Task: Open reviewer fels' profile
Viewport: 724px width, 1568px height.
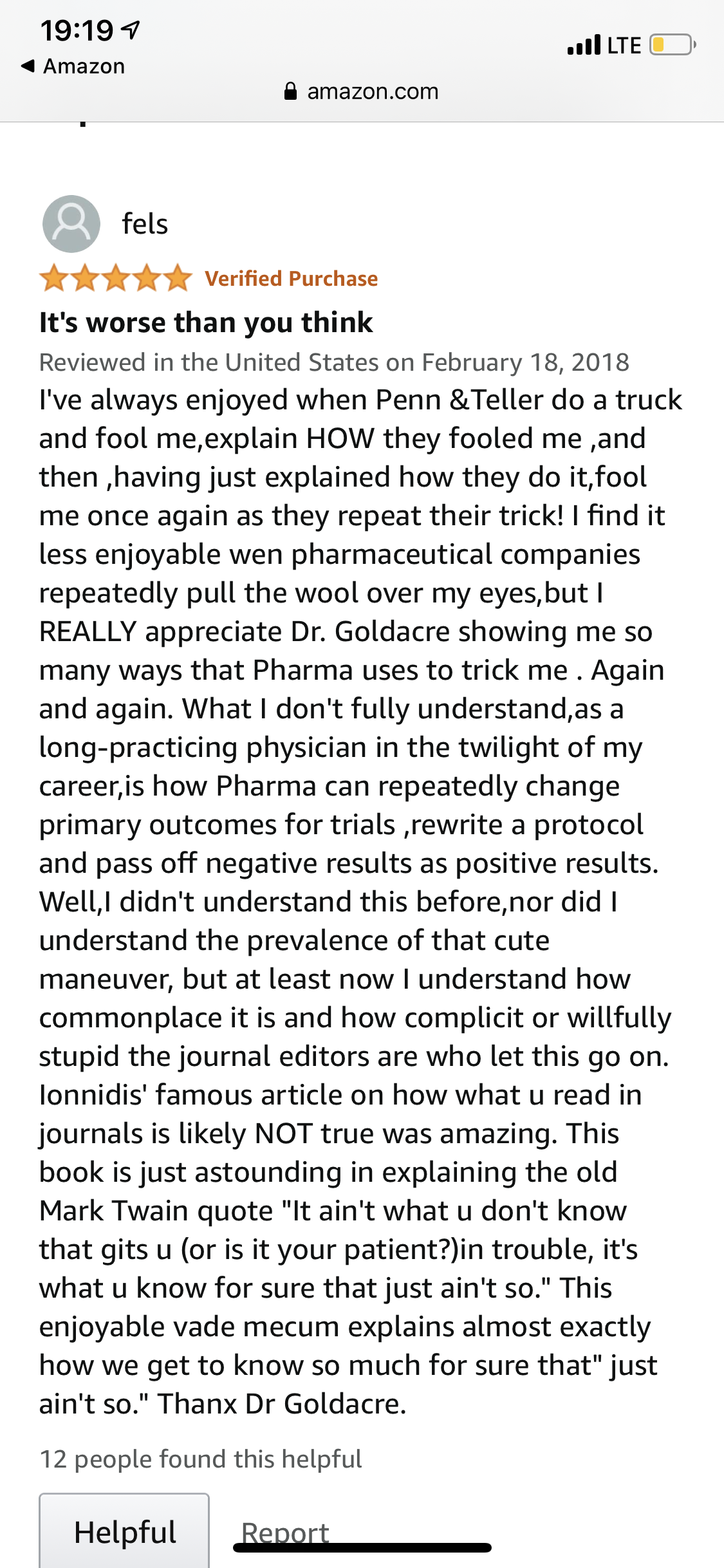Action: point(144,224)
